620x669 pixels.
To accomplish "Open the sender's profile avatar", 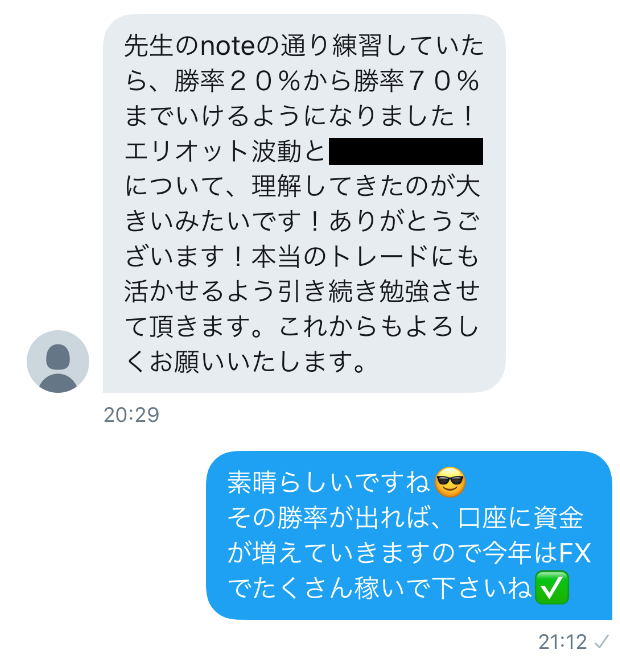I will [58, 360].
